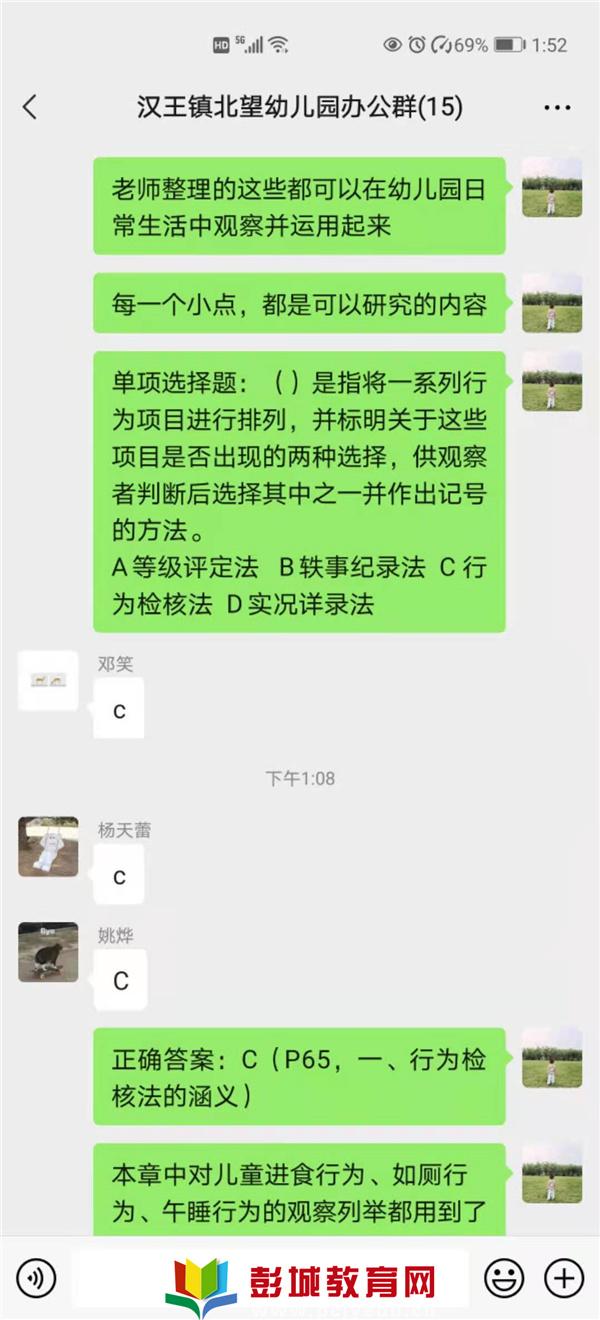The height and width of the screenshot is (1320, 600).
Task: Open 邓笑's profile avatar
Action: pos(48,681)
